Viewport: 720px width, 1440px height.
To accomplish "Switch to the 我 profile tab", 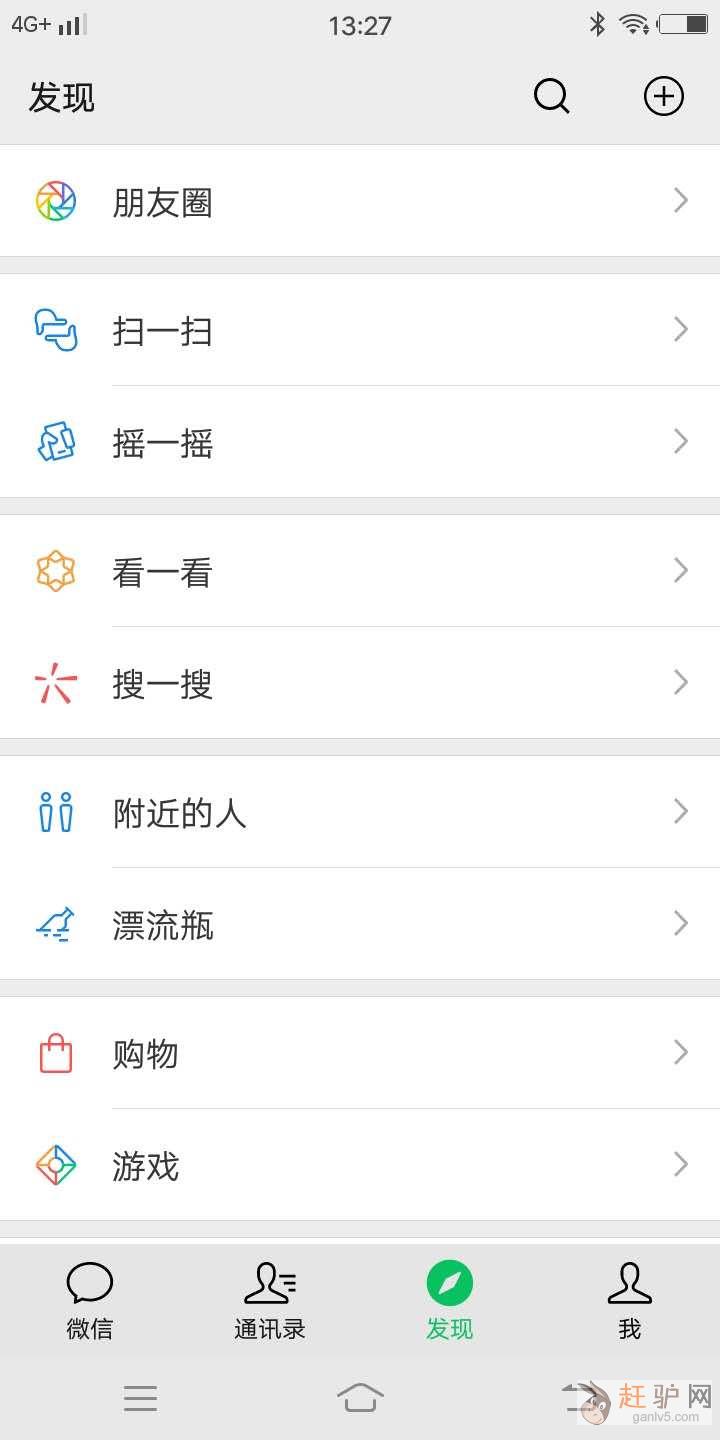I will click(630, 1300).
